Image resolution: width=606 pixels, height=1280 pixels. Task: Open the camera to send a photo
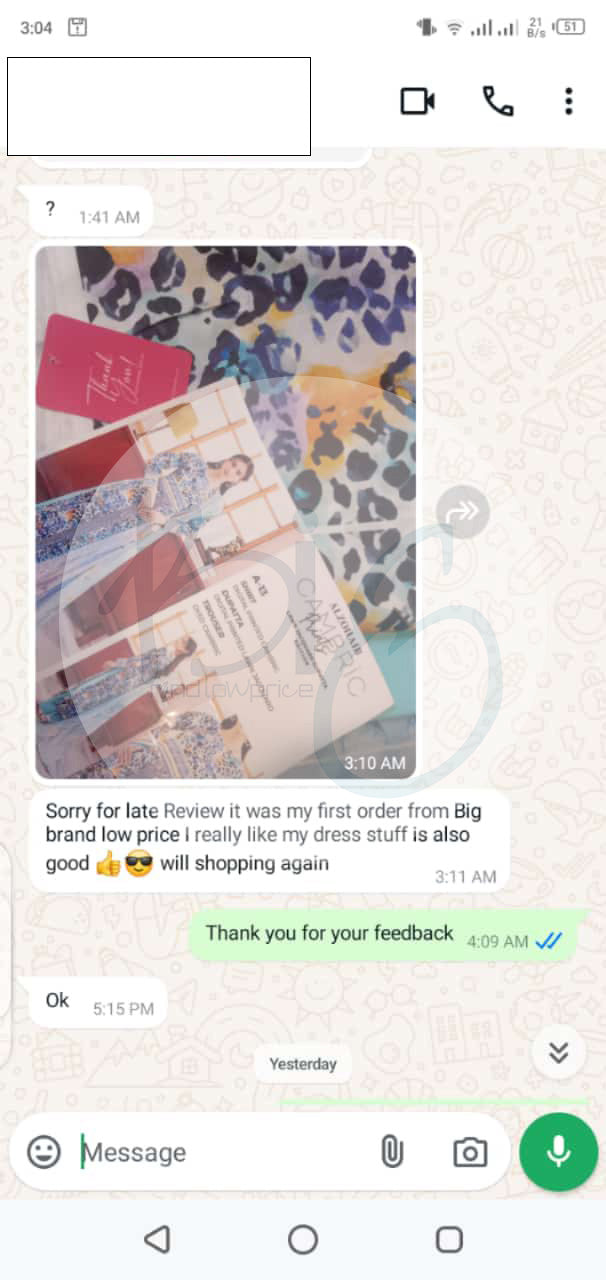click(x=469, y=1152)
